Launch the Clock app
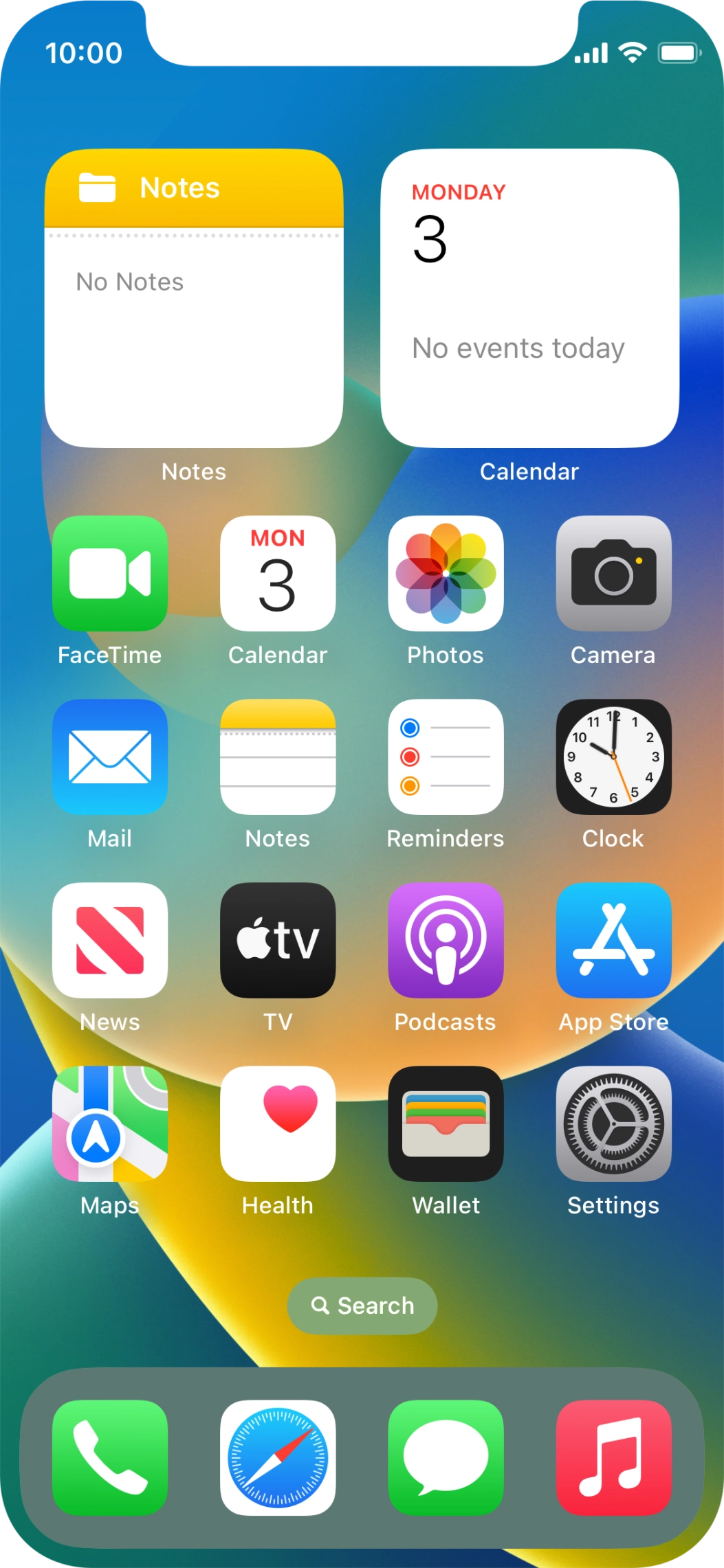724x1568 pixels. coord(613,757)
